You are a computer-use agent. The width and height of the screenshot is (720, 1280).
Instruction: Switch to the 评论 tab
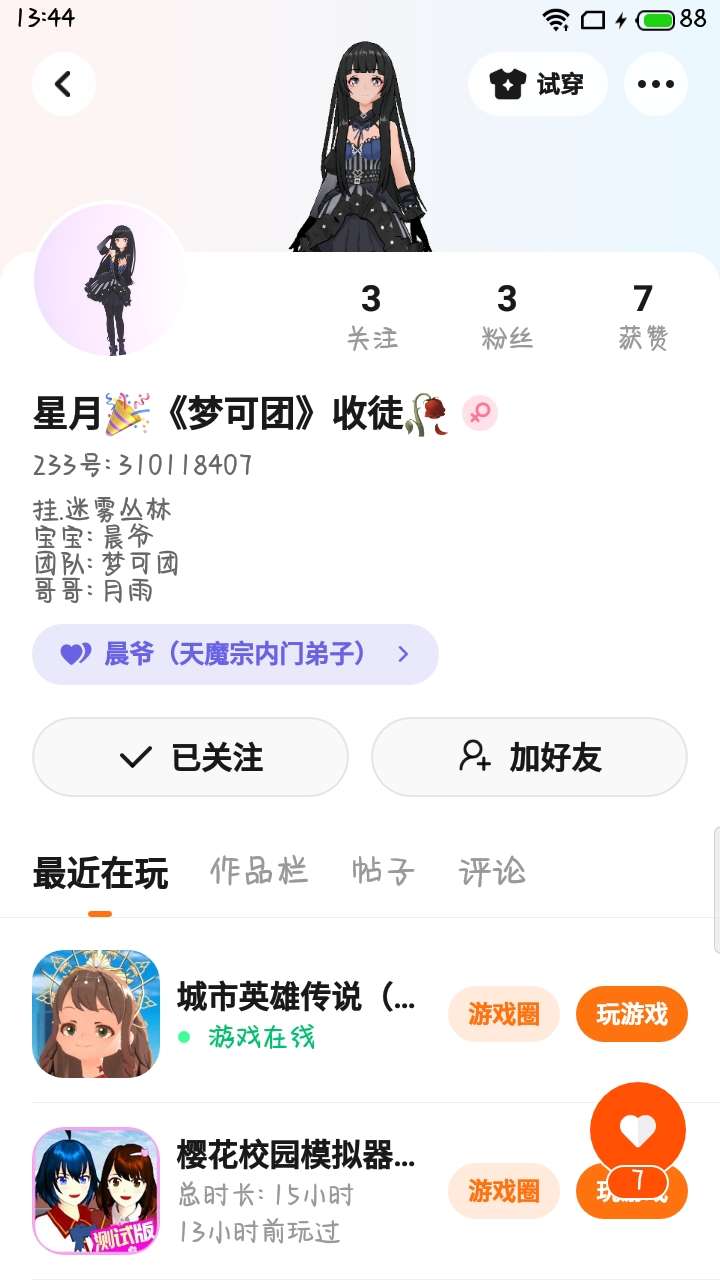pos(491,872)
